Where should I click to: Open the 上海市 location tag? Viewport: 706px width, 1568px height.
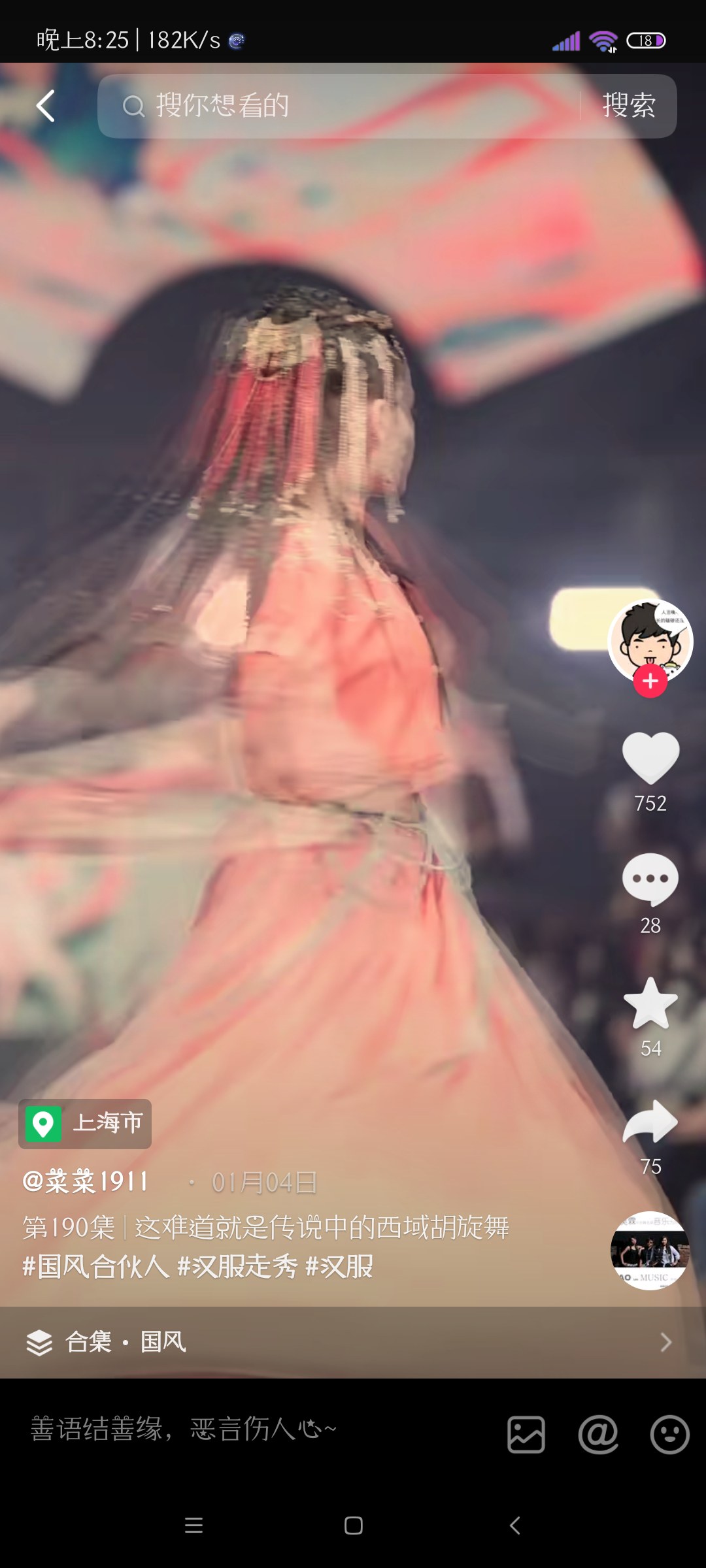click(86, 1124)
